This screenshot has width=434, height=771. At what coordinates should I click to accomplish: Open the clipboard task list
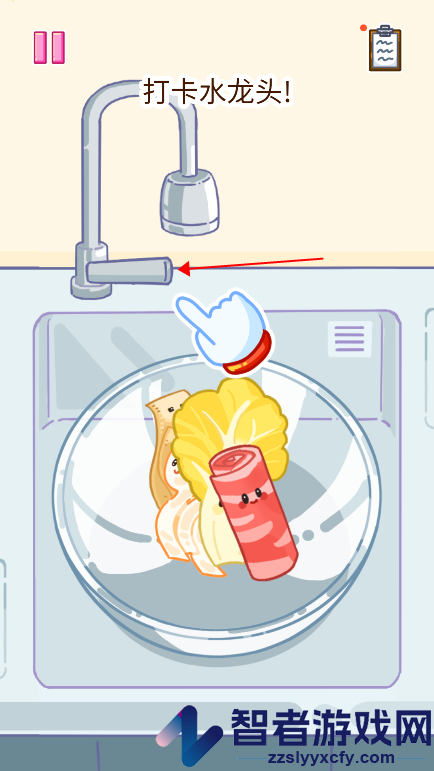[385, 48]
